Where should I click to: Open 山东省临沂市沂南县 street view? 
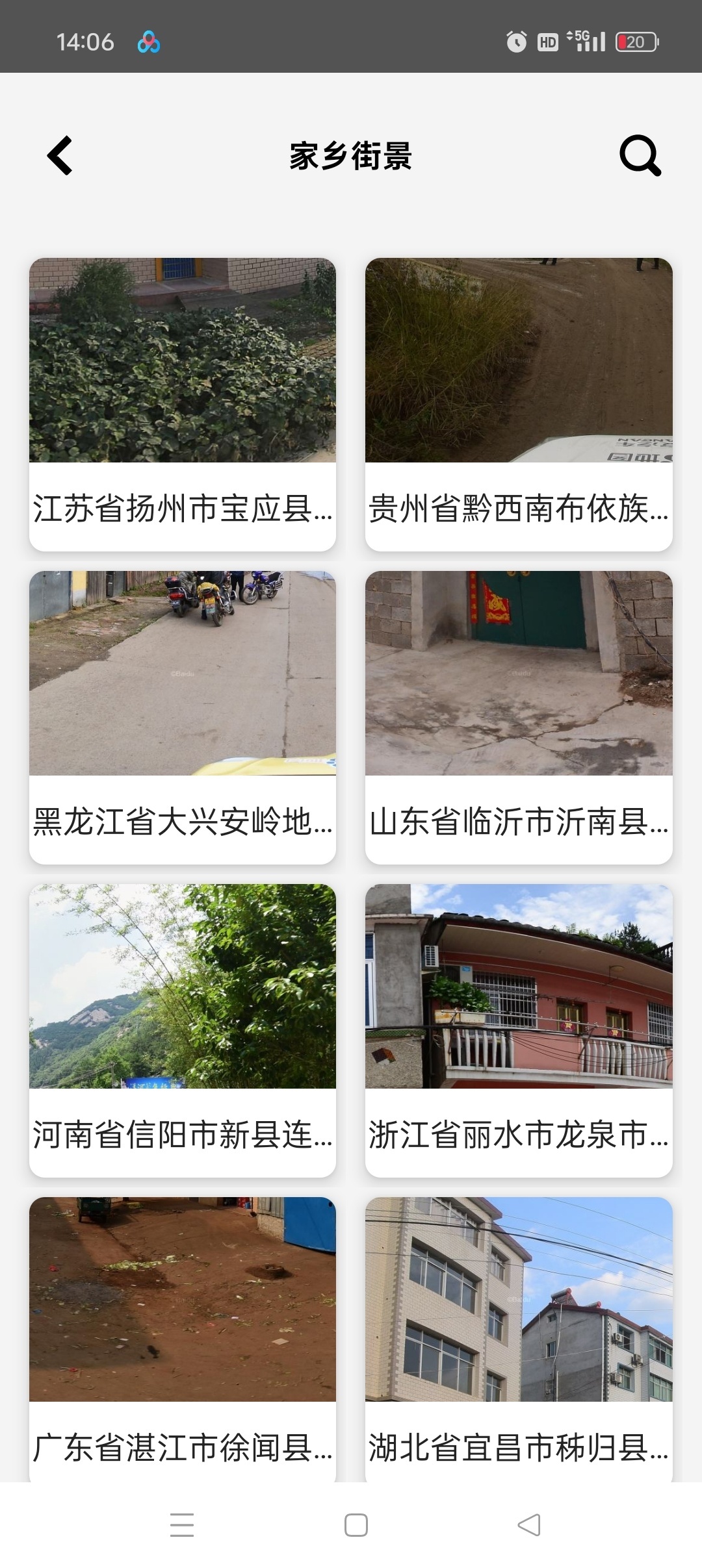519,717
